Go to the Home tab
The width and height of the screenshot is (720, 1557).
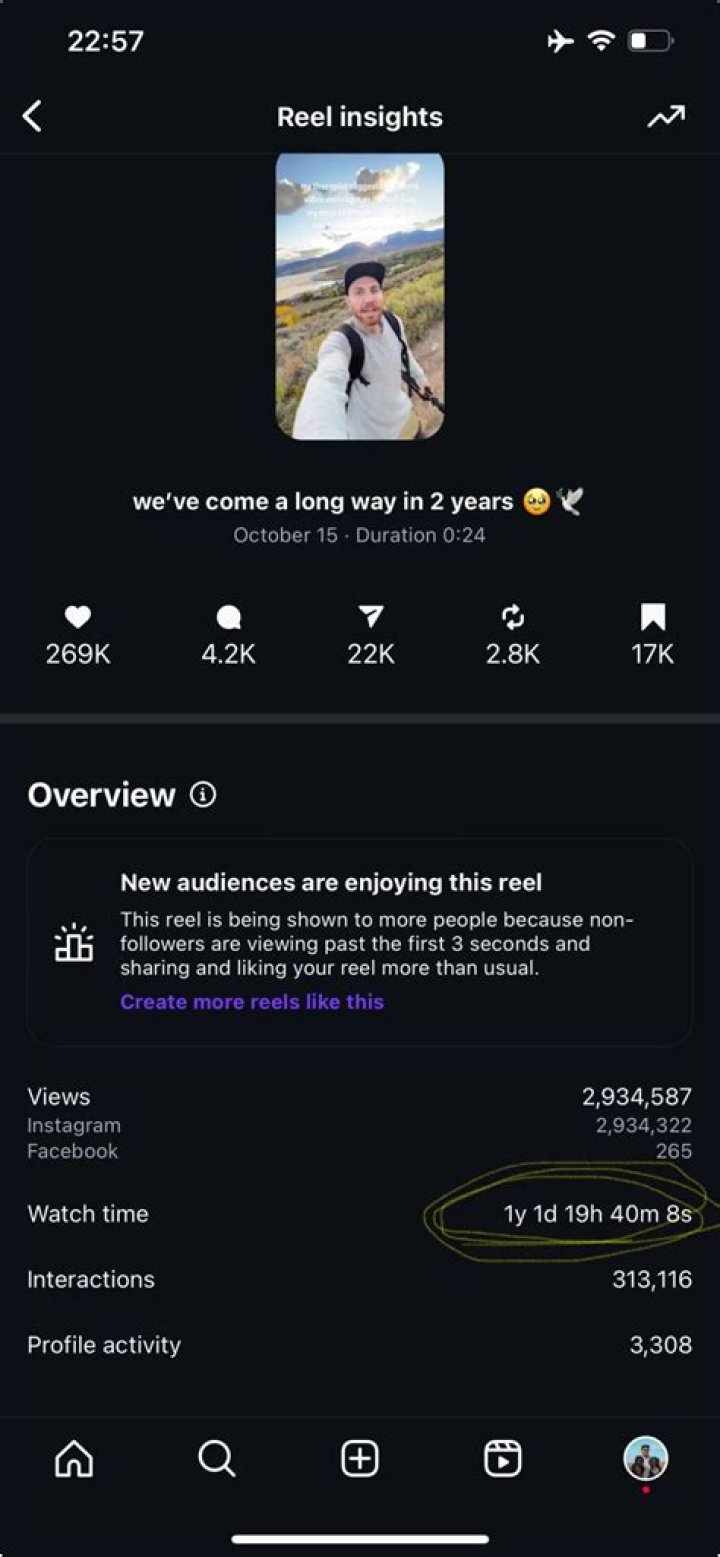click(x=74, y=1459)
